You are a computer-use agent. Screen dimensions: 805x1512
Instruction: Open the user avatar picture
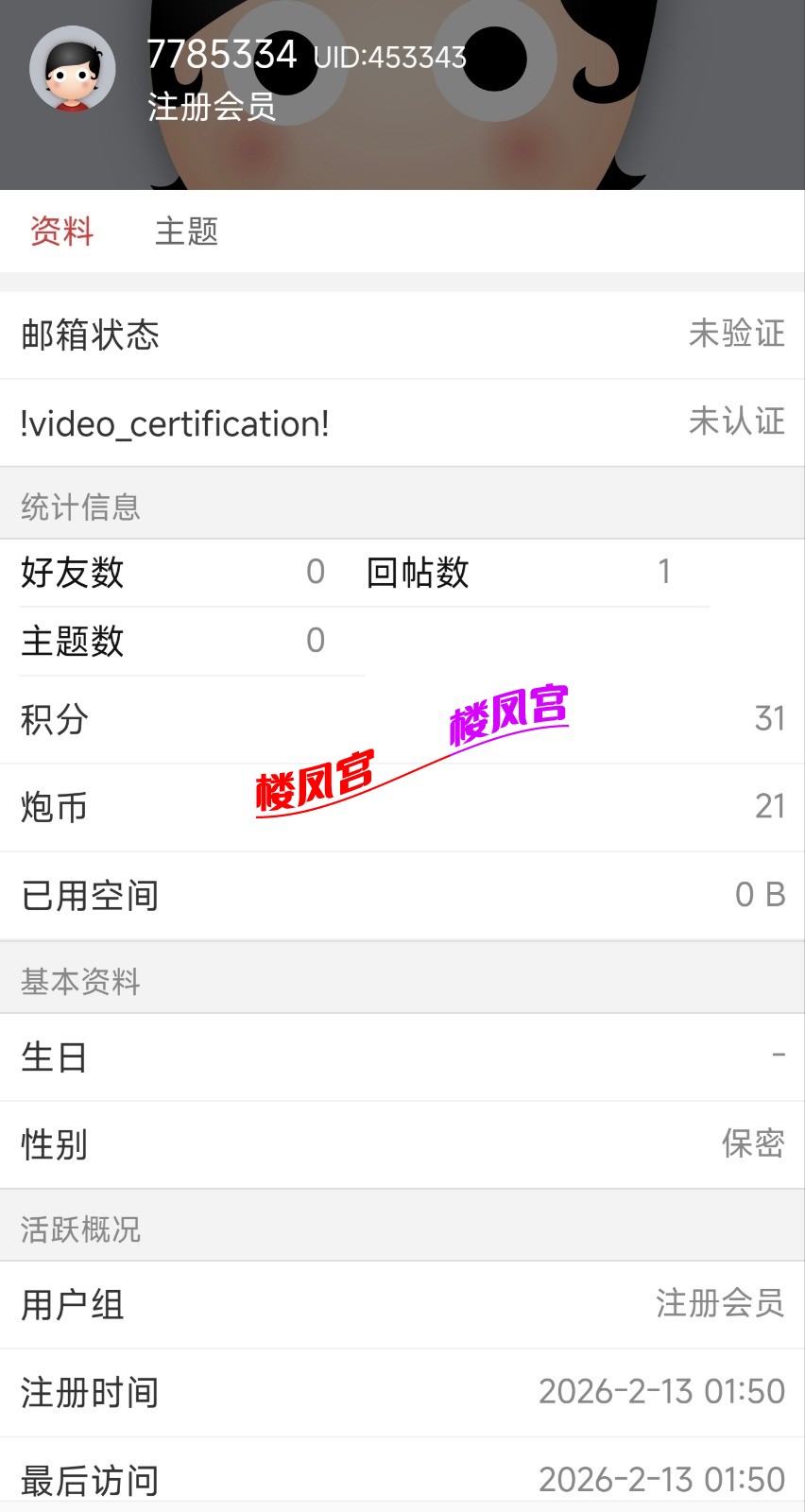click(73, 70)
